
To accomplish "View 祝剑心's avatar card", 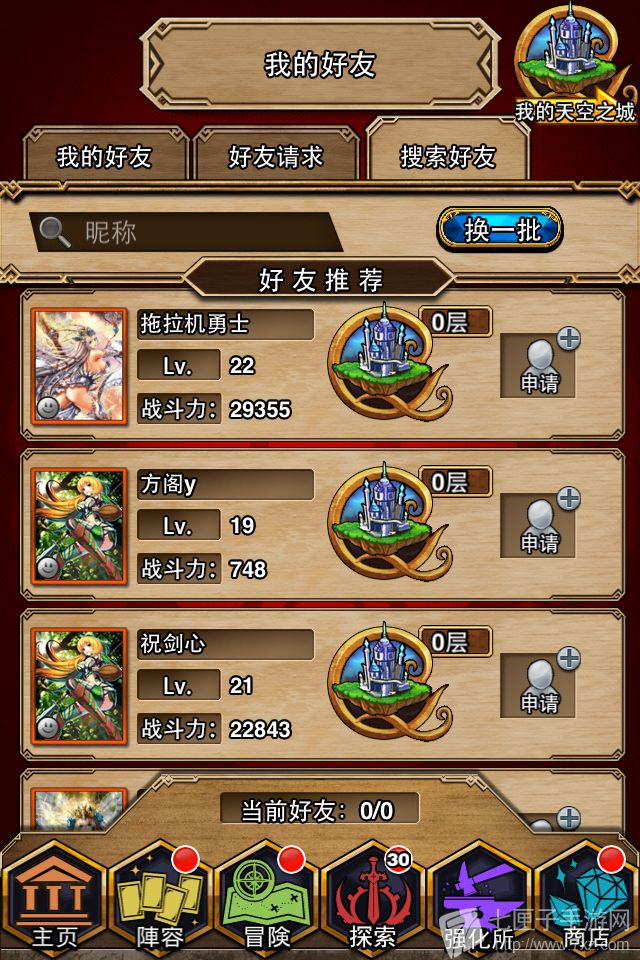I will pos(78,686).
